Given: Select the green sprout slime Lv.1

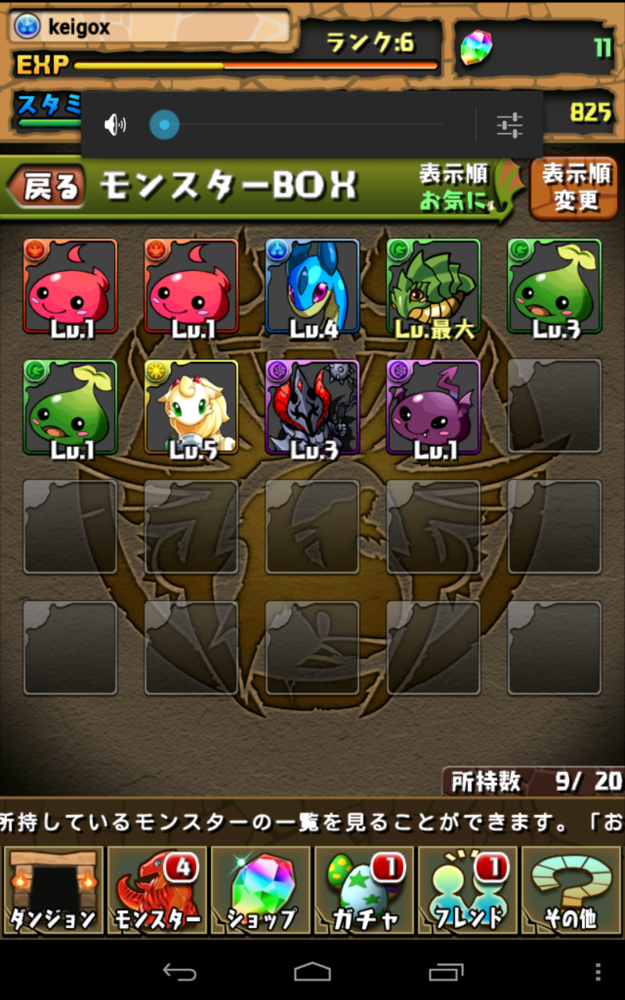Looking at the screenshot, I should 70,407.
